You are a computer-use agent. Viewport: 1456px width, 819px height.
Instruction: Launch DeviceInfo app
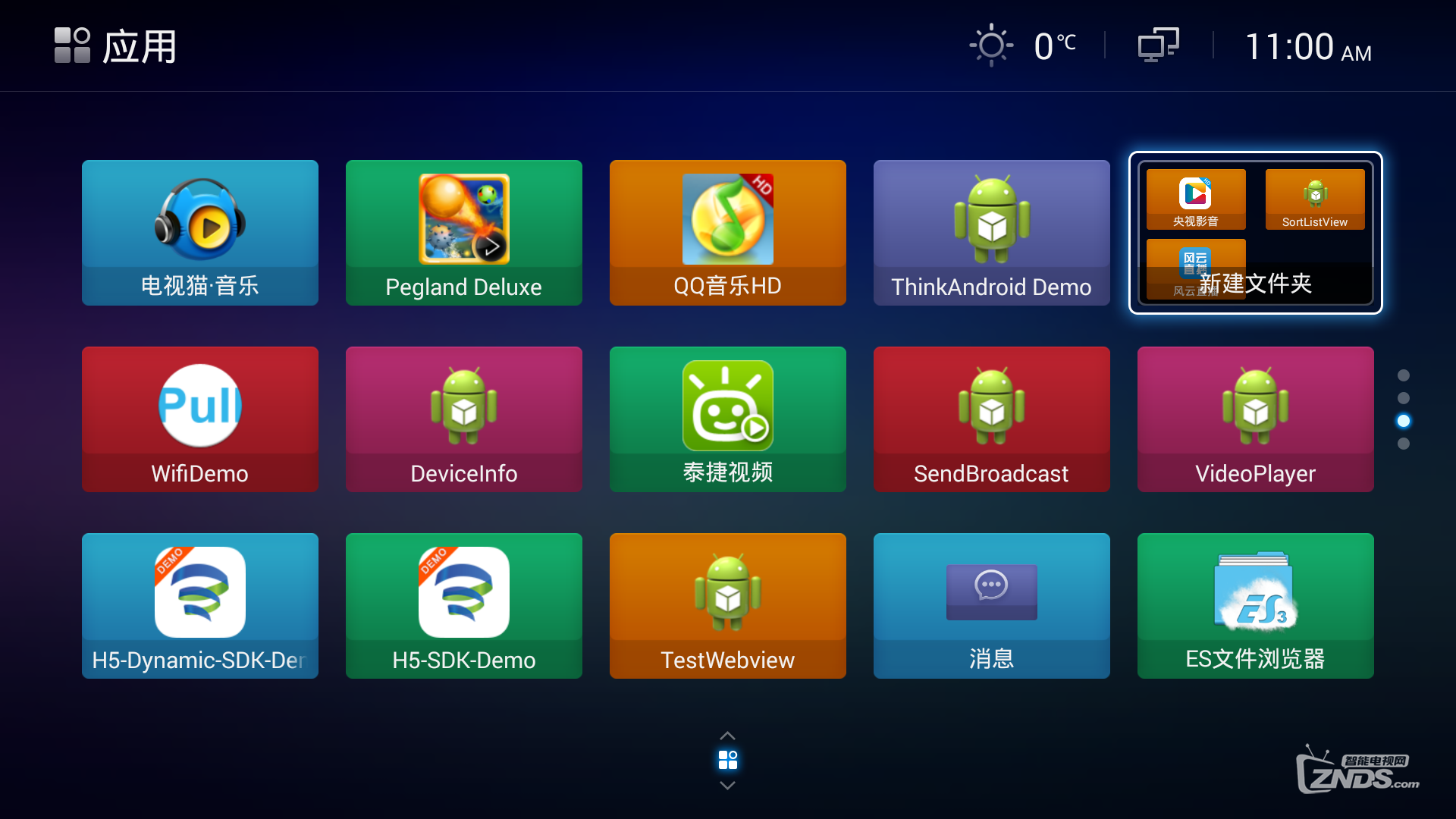click(464, 419)
